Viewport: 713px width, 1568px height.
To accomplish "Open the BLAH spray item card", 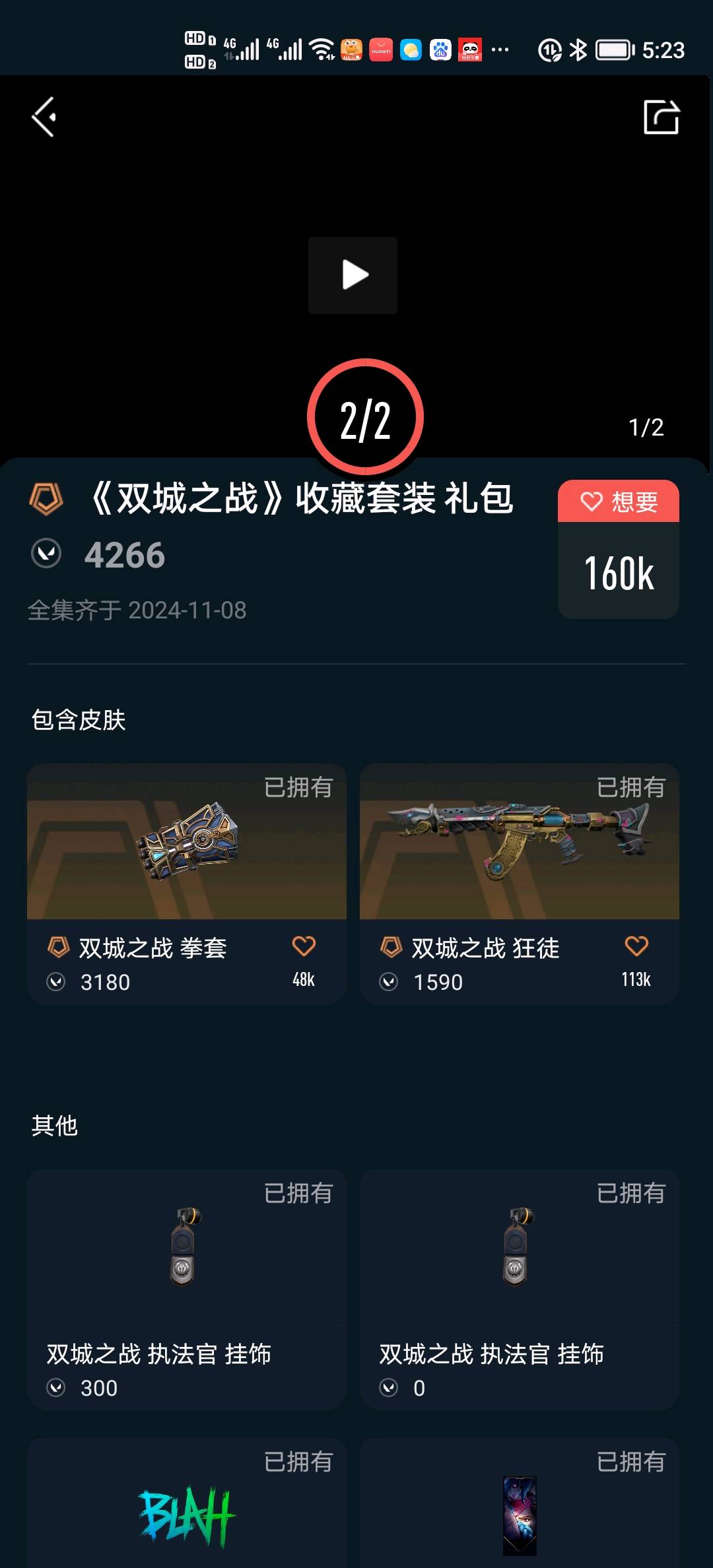I will (x=186, y=1511).
